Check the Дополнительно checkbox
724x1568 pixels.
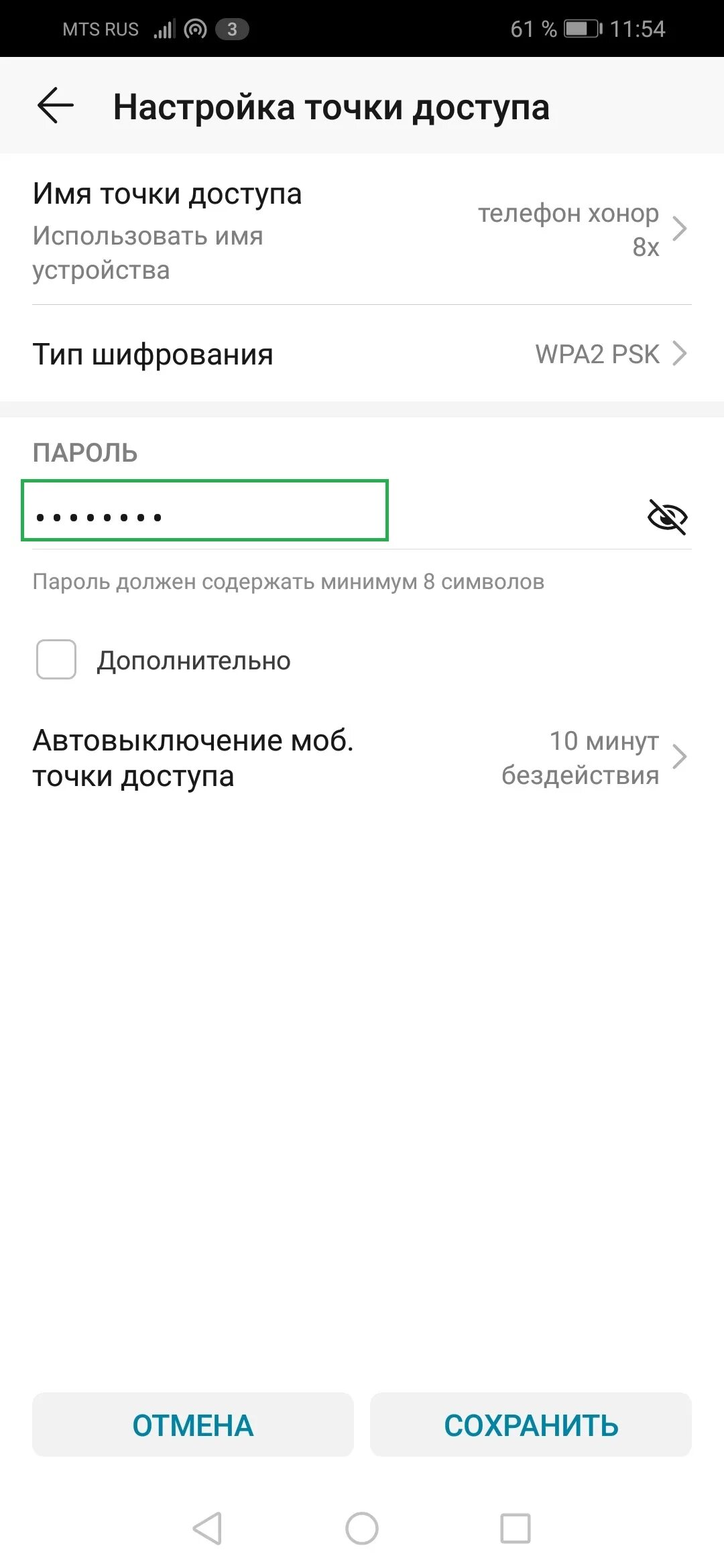[56, 659]
